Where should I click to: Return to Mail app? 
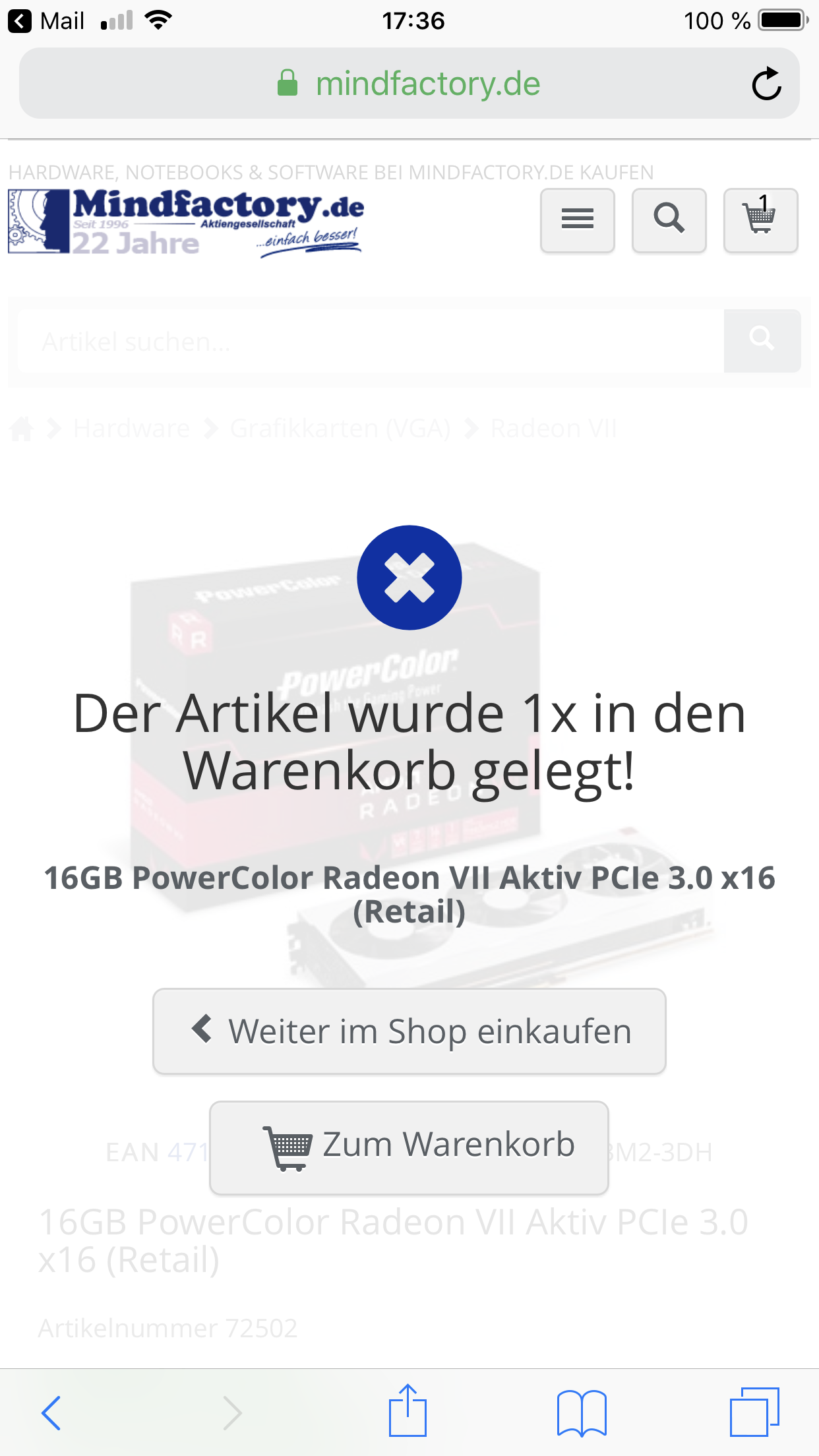pos(46,21)
